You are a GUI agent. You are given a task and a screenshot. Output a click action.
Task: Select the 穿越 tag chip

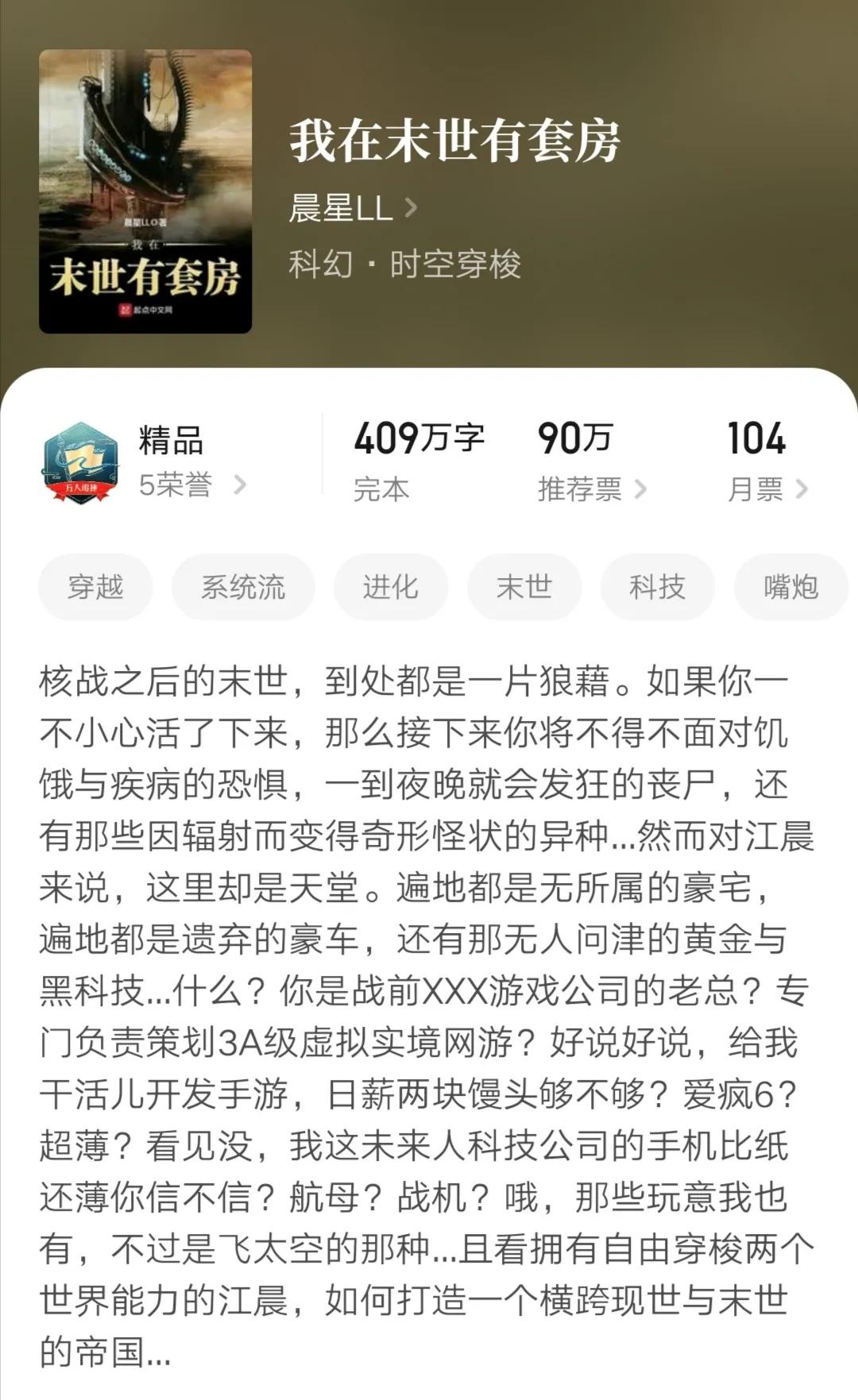coord(95,587)
